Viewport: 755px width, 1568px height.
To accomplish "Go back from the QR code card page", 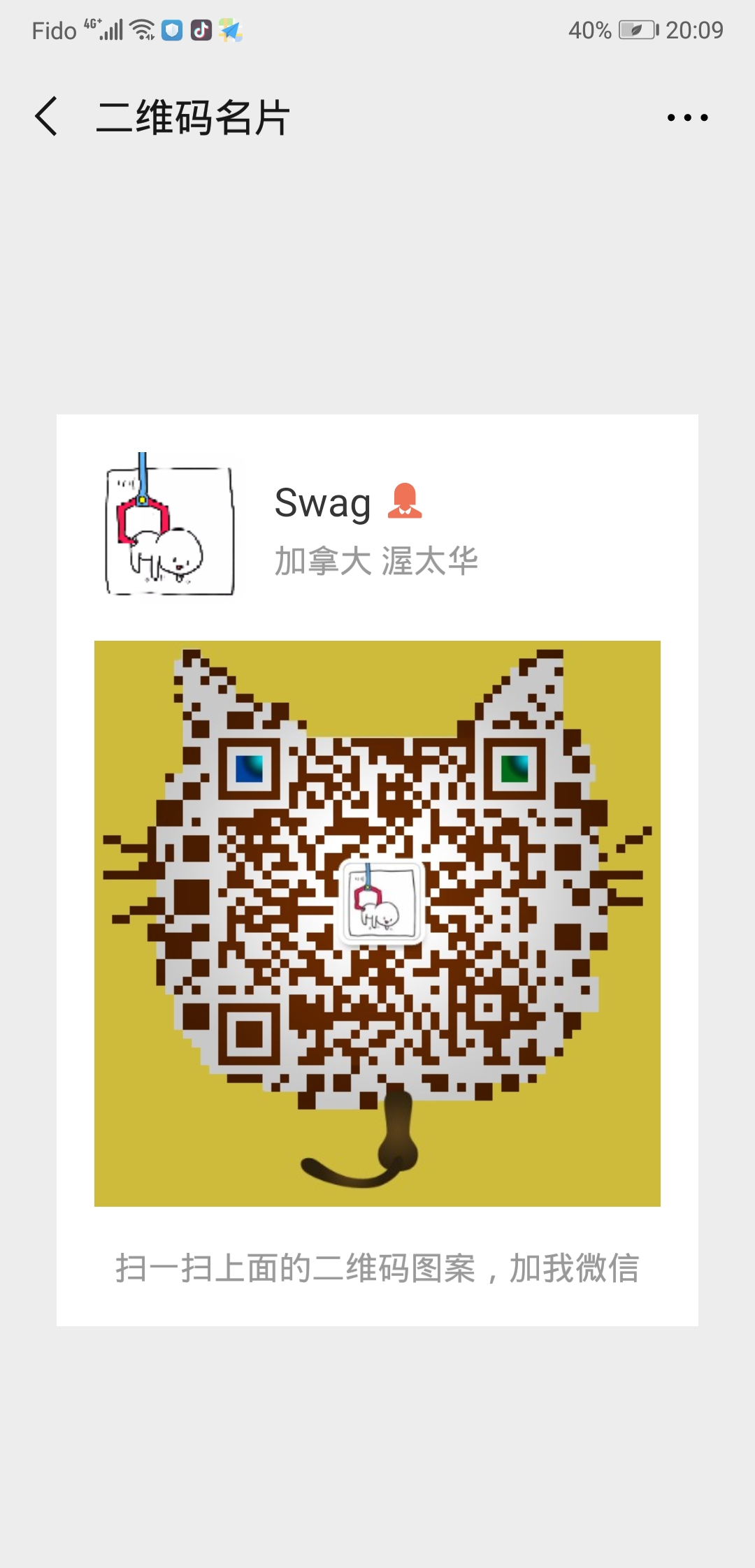I will pos(46,116).
